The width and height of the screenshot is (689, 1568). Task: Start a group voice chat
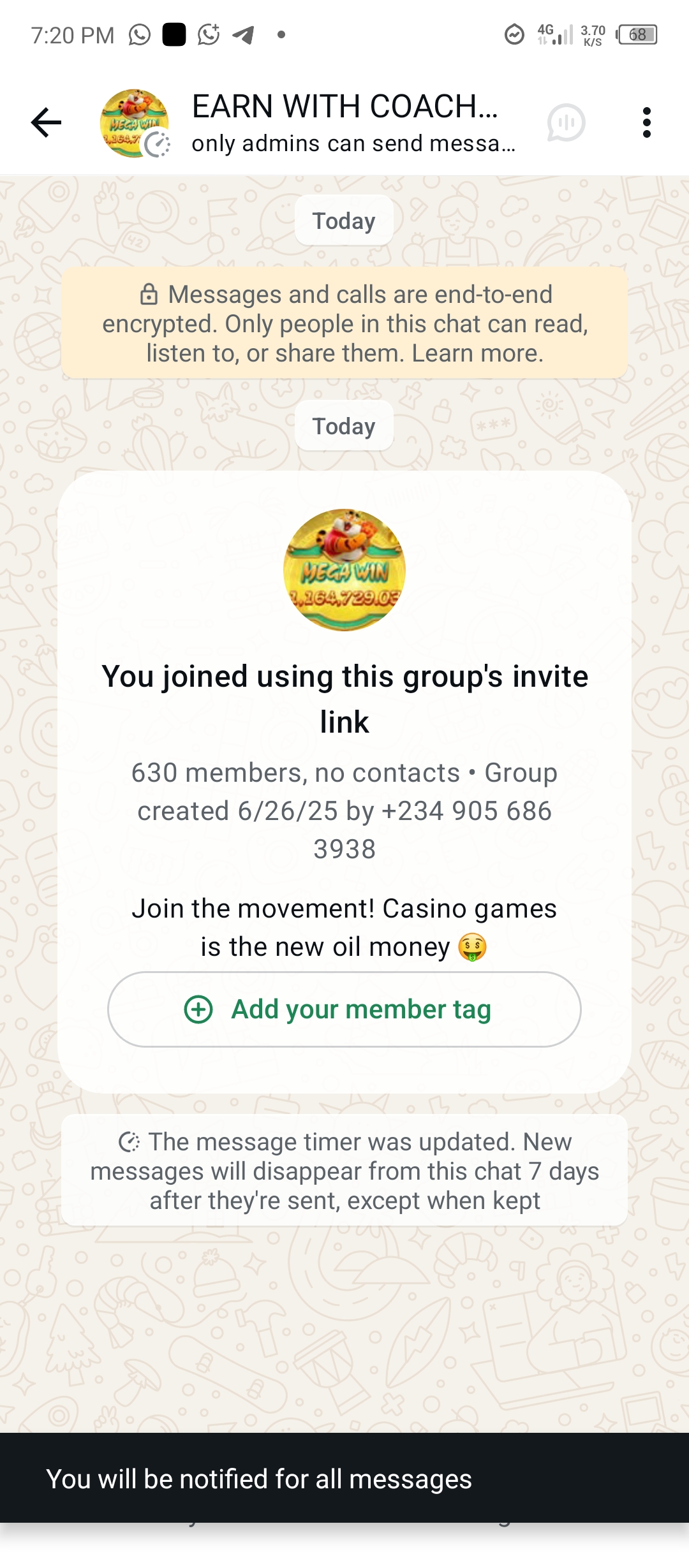pyautogui.click(x=566, y=122)
